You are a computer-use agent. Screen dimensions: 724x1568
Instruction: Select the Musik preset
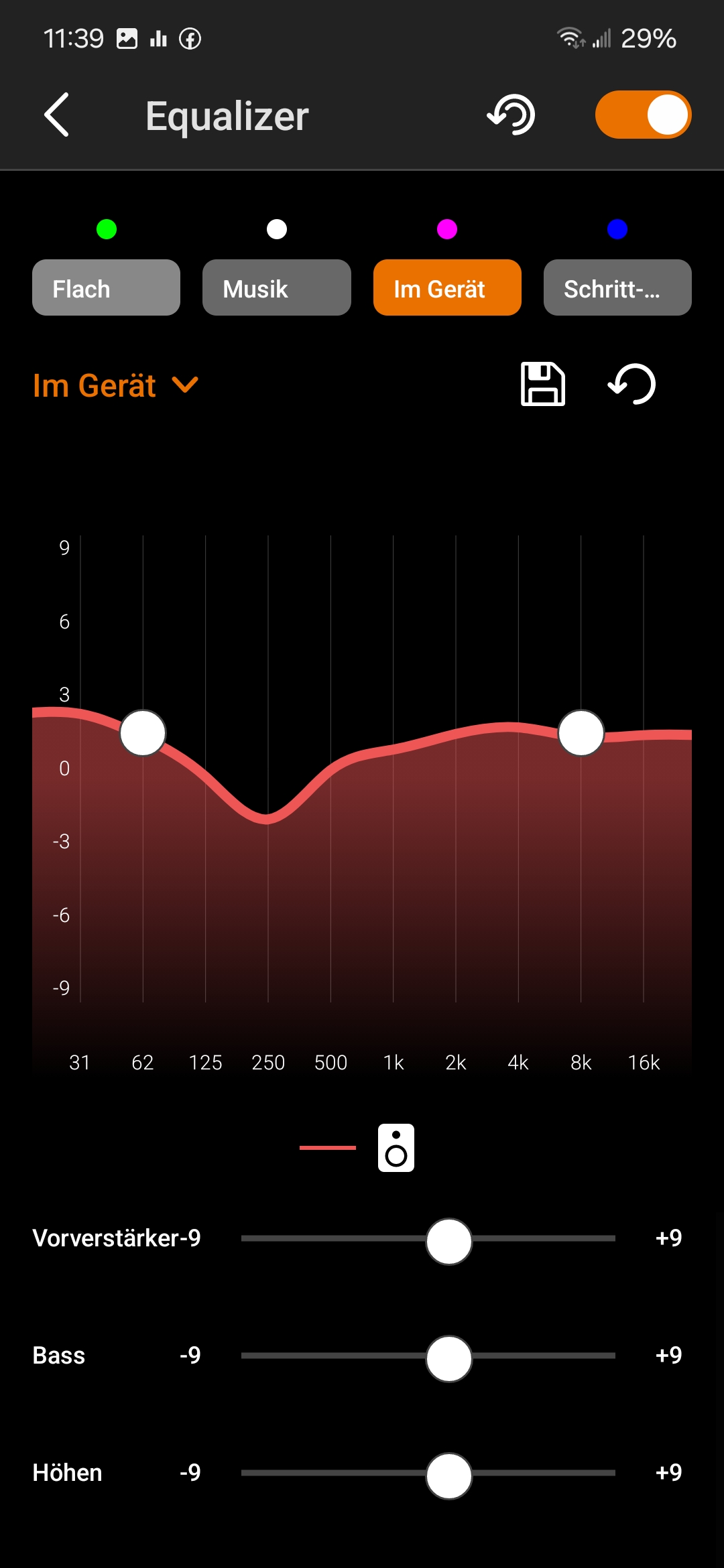[x=276, y=288]
